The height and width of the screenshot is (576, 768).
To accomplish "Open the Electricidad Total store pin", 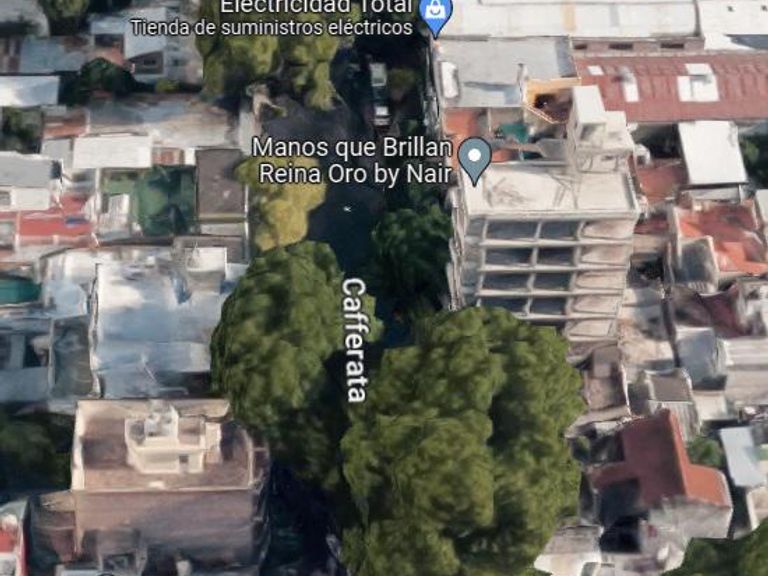I will coord(435,12).
